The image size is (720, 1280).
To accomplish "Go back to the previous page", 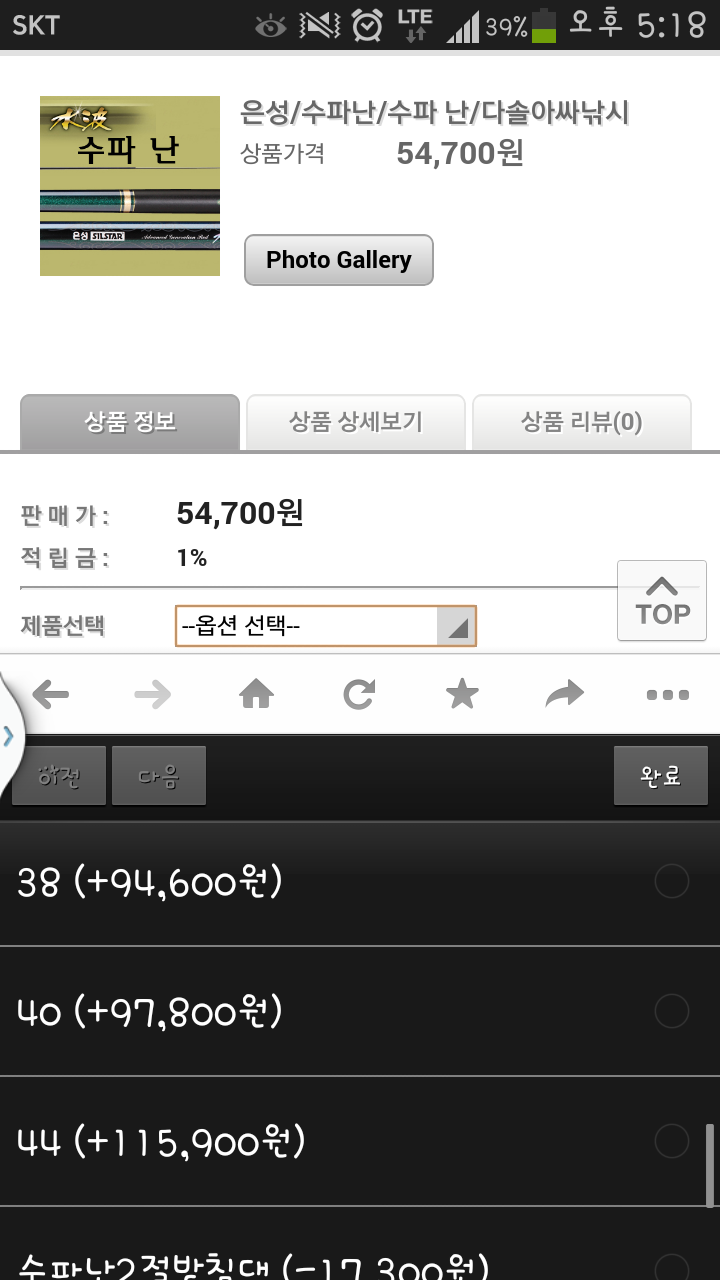I will pos(51,694).
